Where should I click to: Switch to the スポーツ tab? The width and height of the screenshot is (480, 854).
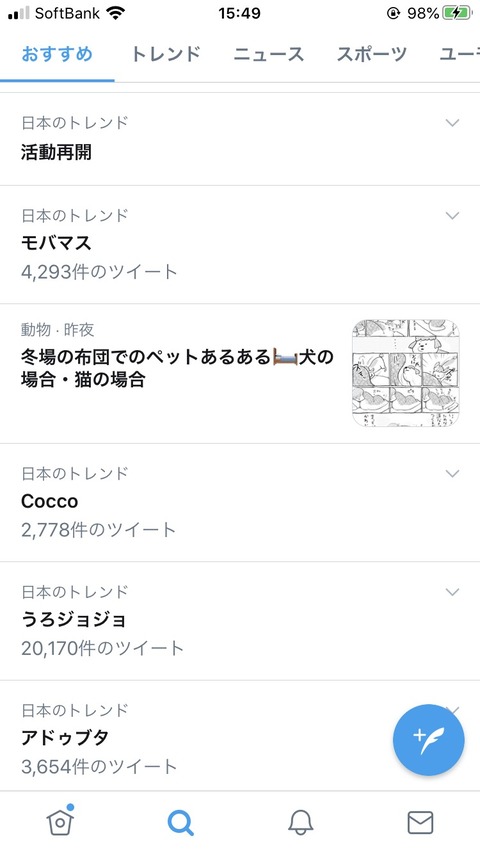coord(372,54)
